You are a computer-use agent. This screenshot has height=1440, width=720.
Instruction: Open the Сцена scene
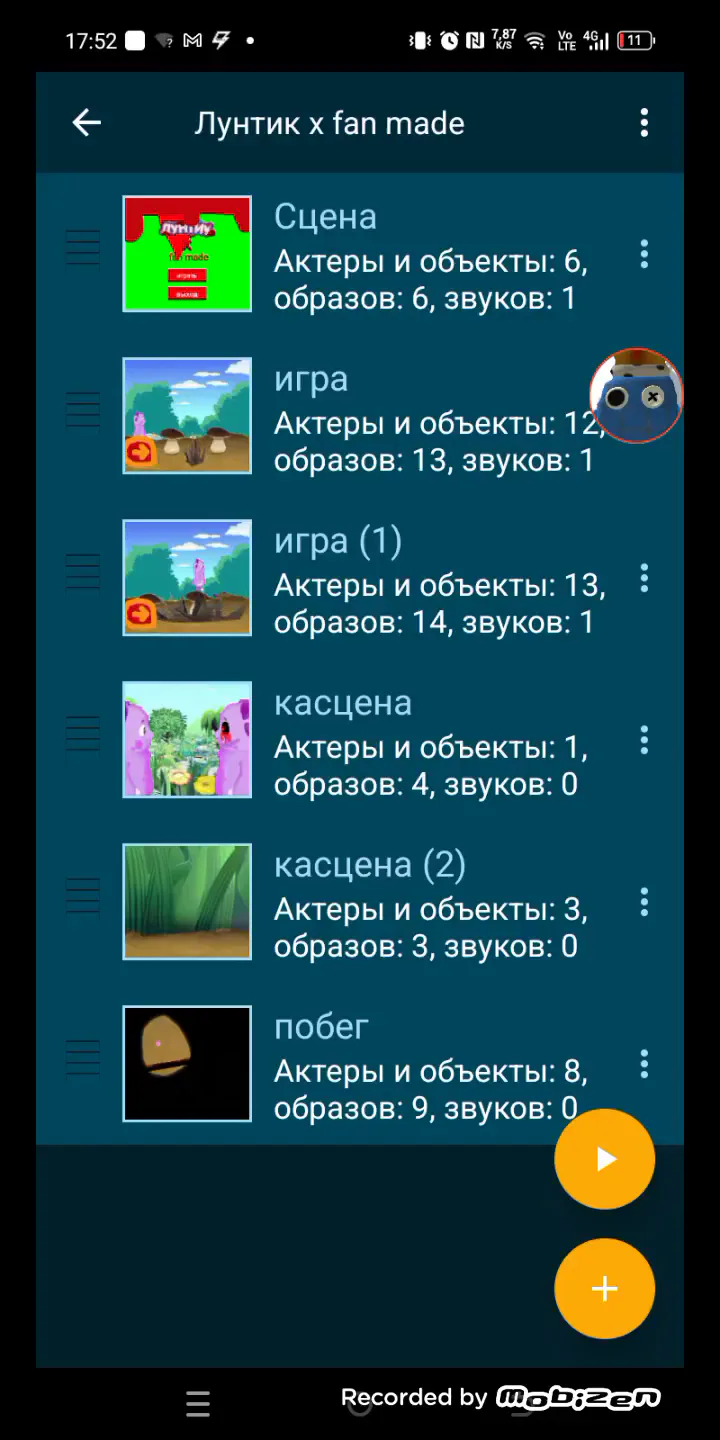360,254
